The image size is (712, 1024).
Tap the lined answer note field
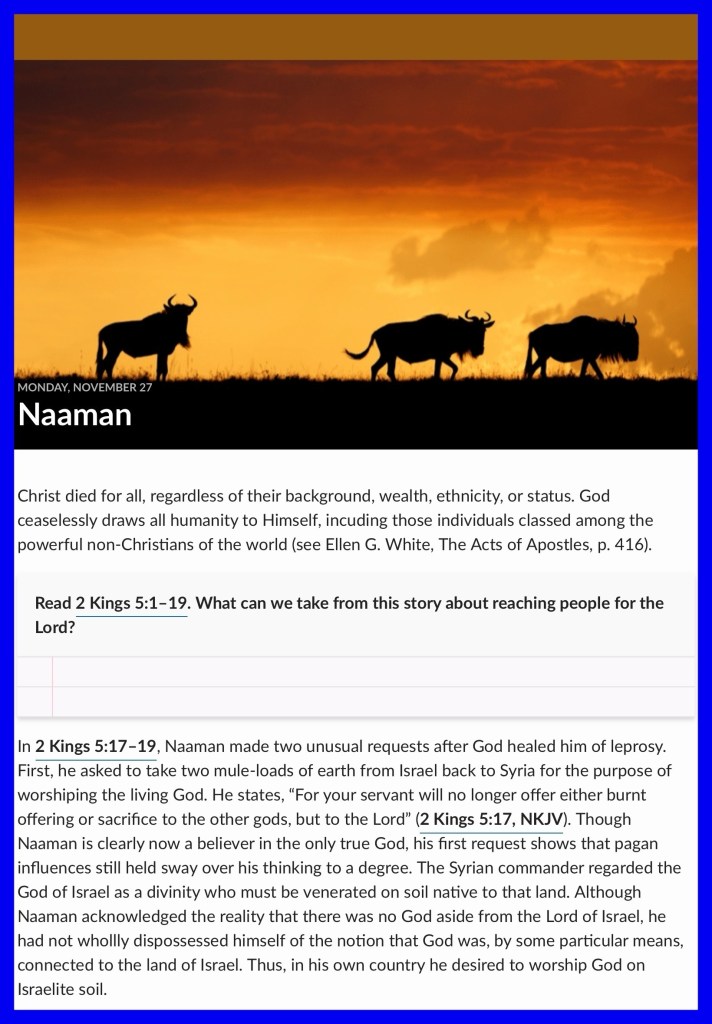(355, 686)
